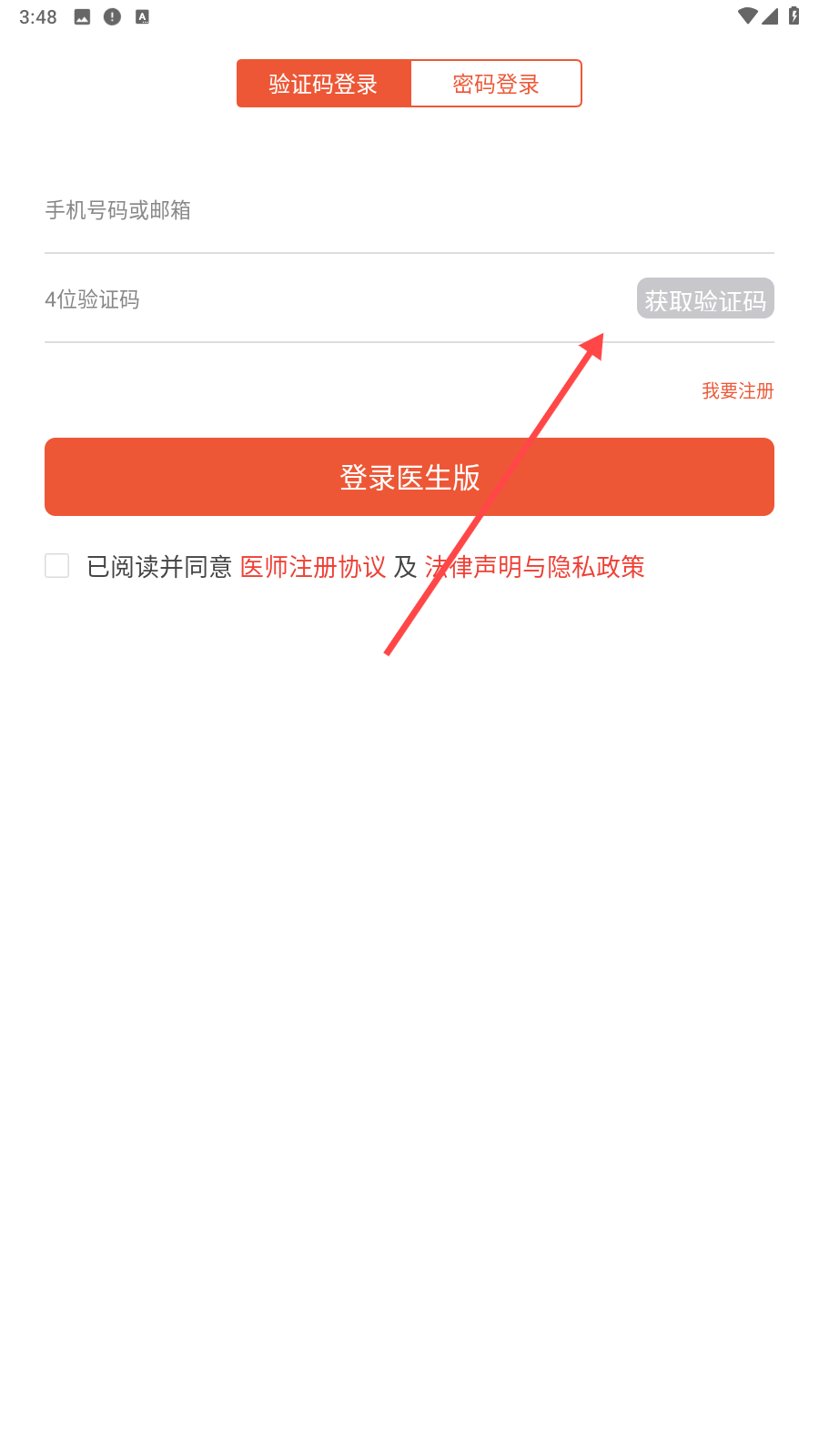
Task: Check the 已阅读并同意 agreement checkbox
Action: coord(57,566)
